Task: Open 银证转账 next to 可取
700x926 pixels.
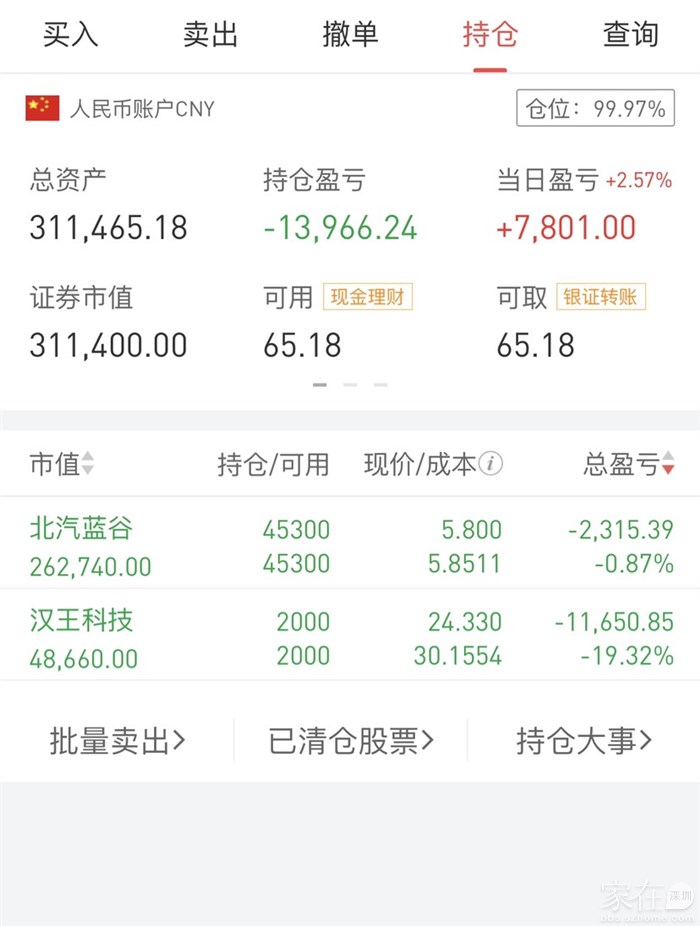Action: pos(601,297)
